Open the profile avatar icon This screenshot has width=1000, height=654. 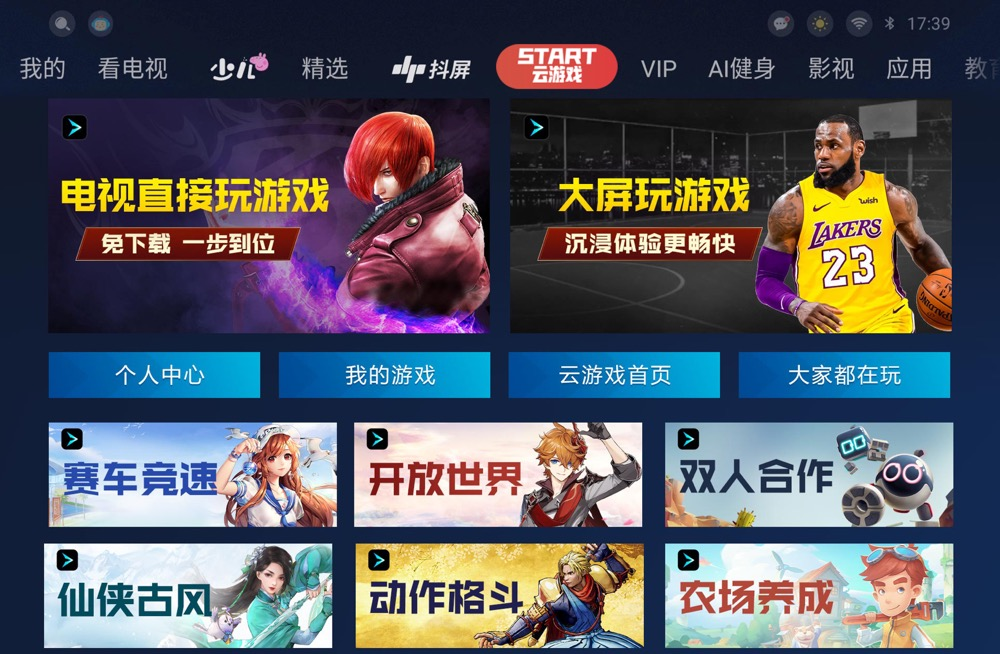pyautogui.click(x=100, y=23)
